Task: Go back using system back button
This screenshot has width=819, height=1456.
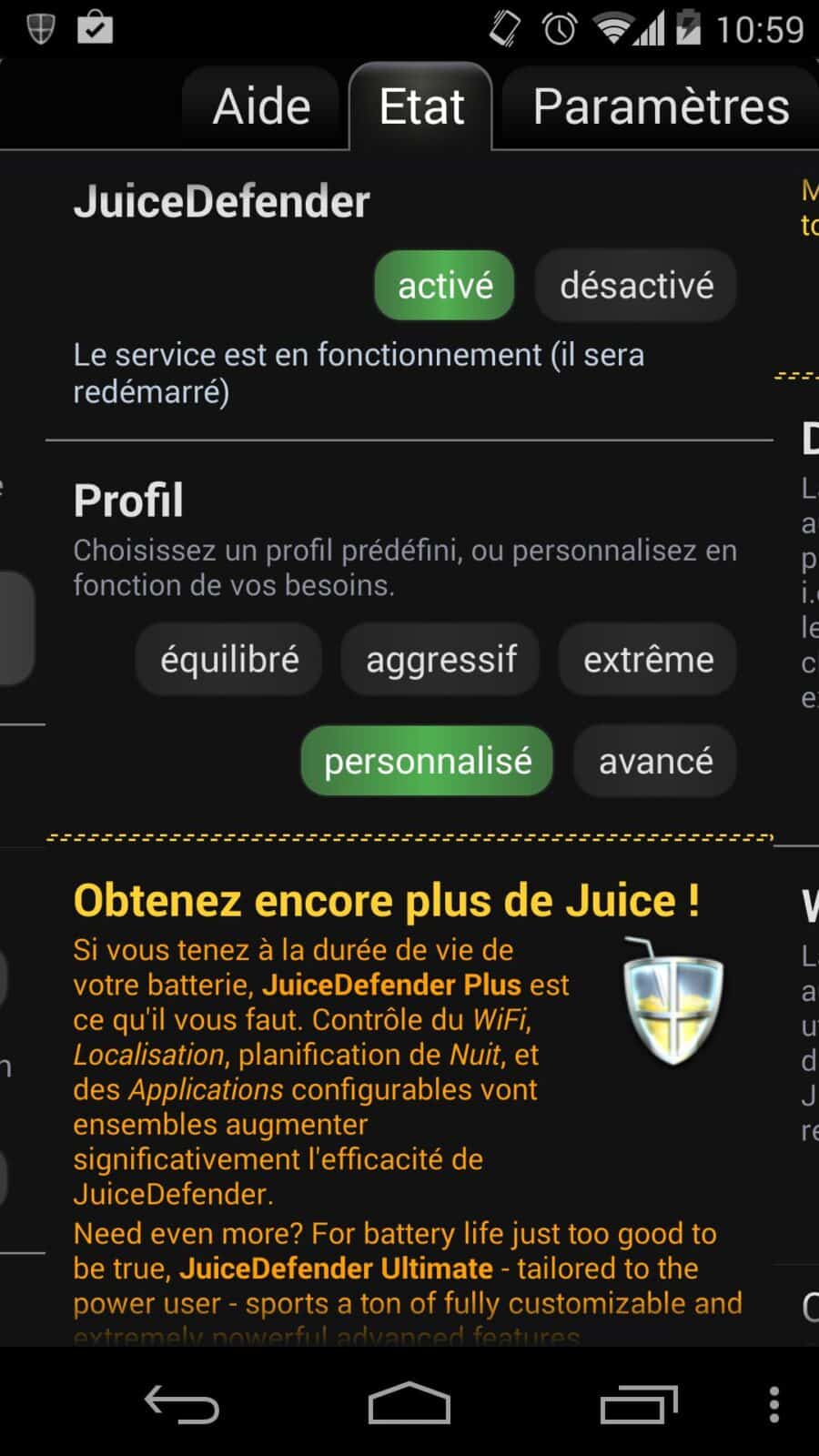Action: (x=182, y=1405)
